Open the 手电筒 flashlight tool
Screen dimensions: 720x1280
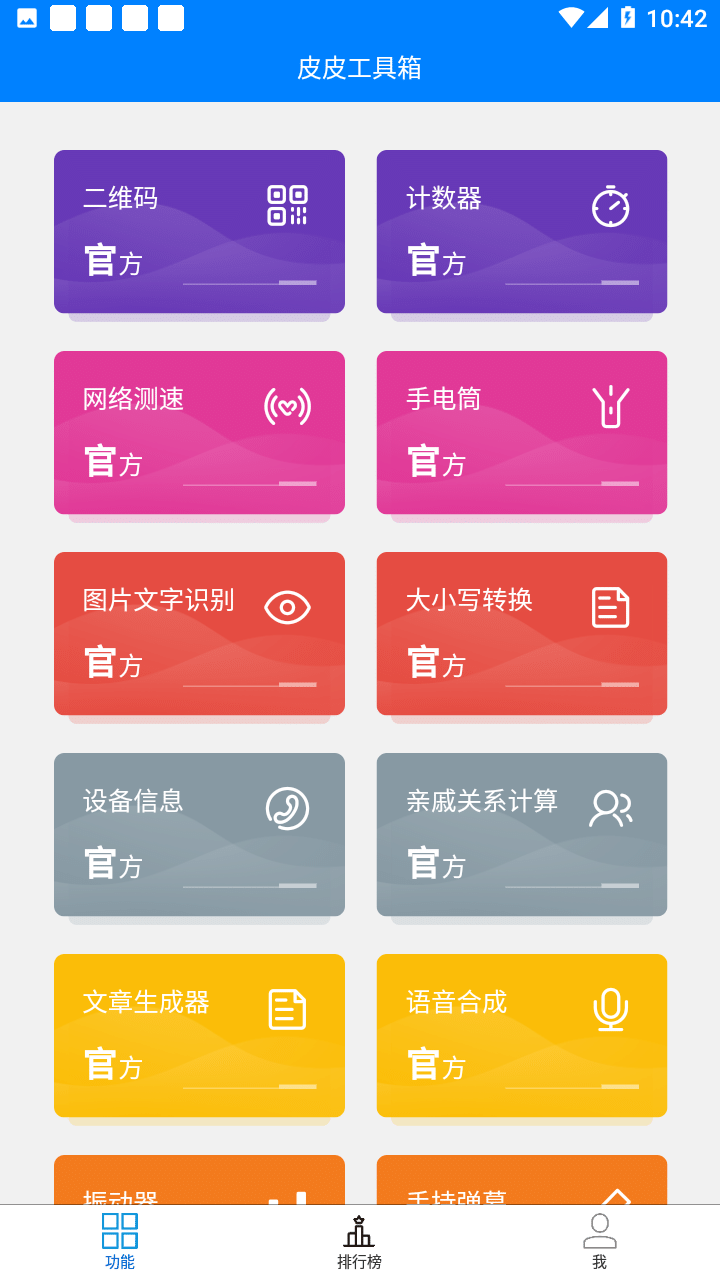[522, 433]
